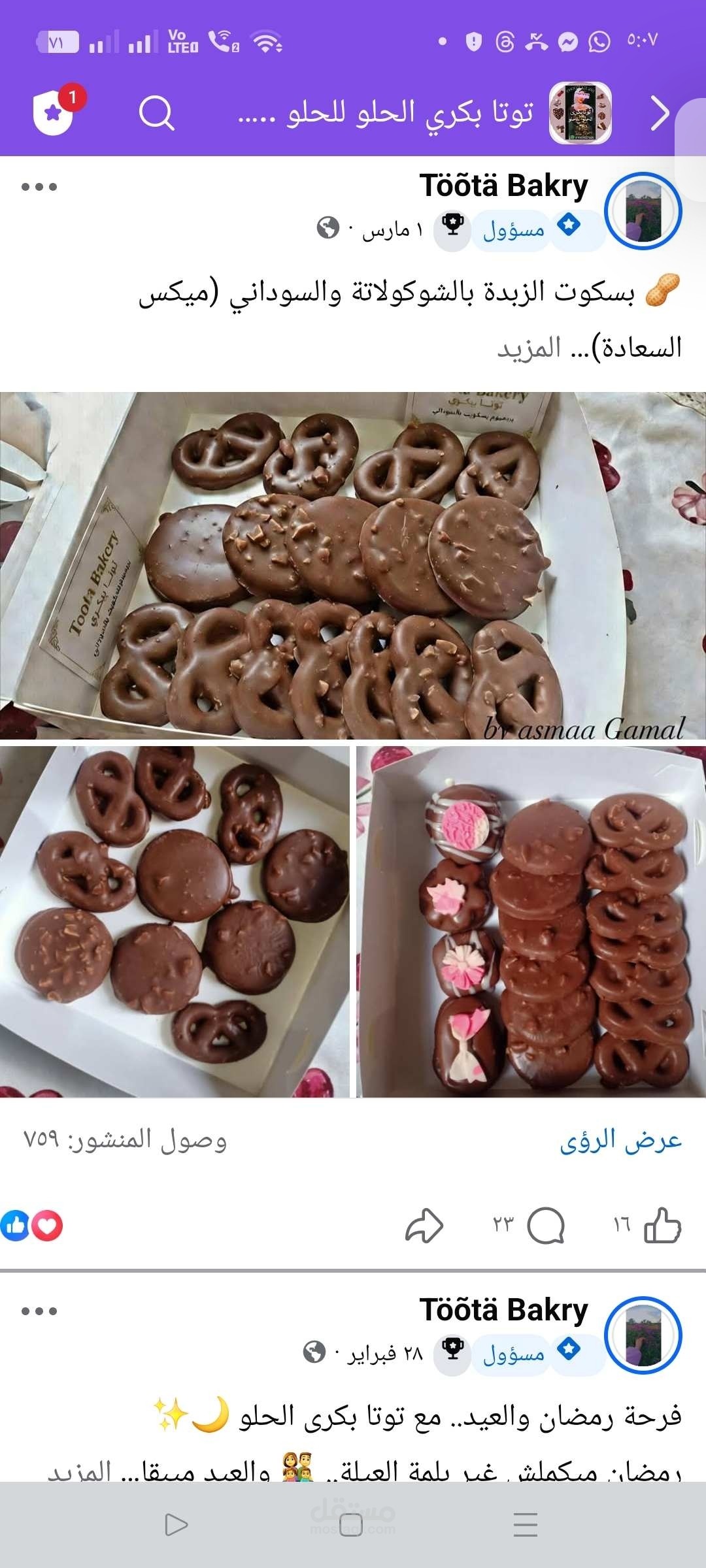
Task: Open Töõtä Bakry profile picture on the first post
Action: tap(643, 211)
